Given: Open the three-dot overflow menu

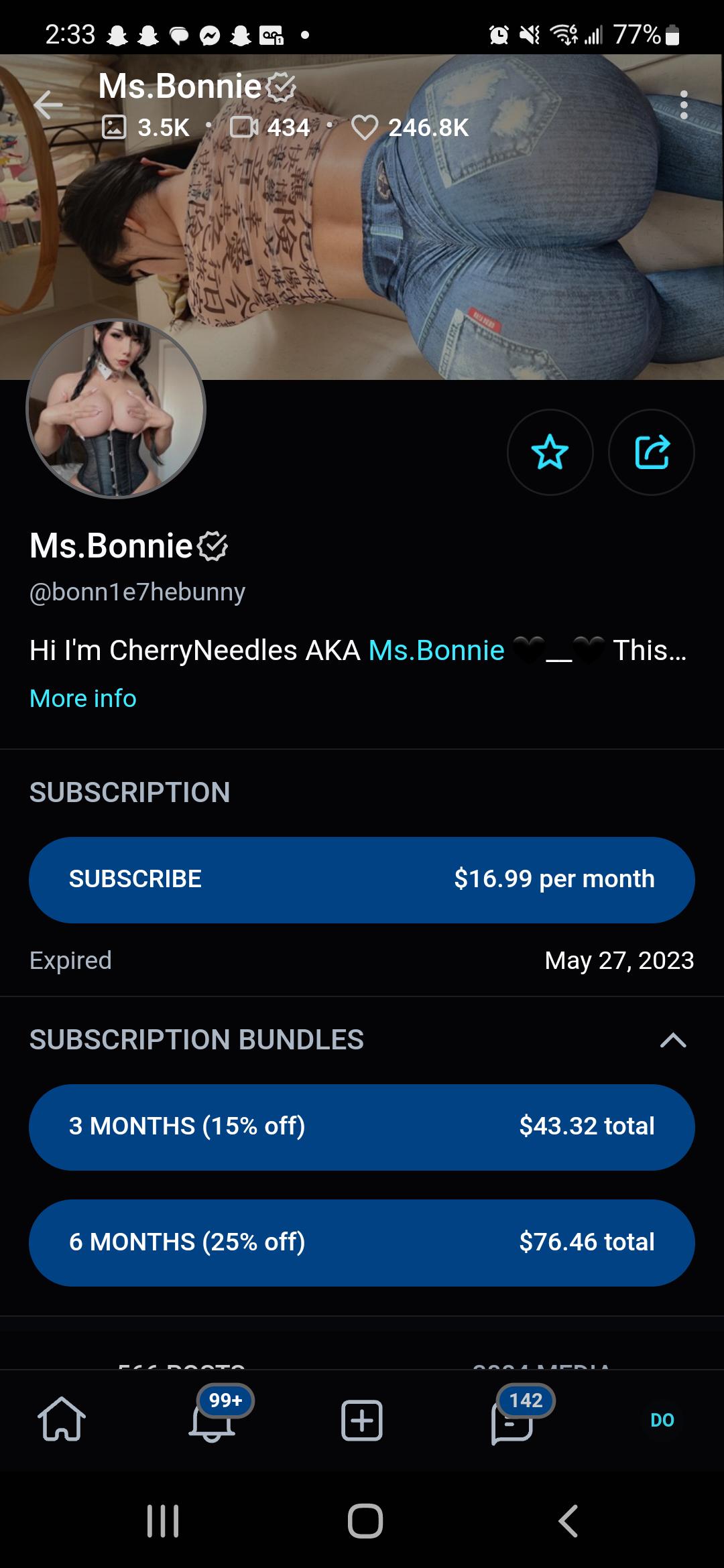Looking at the screenshot, I should click(x=683, y=105).
